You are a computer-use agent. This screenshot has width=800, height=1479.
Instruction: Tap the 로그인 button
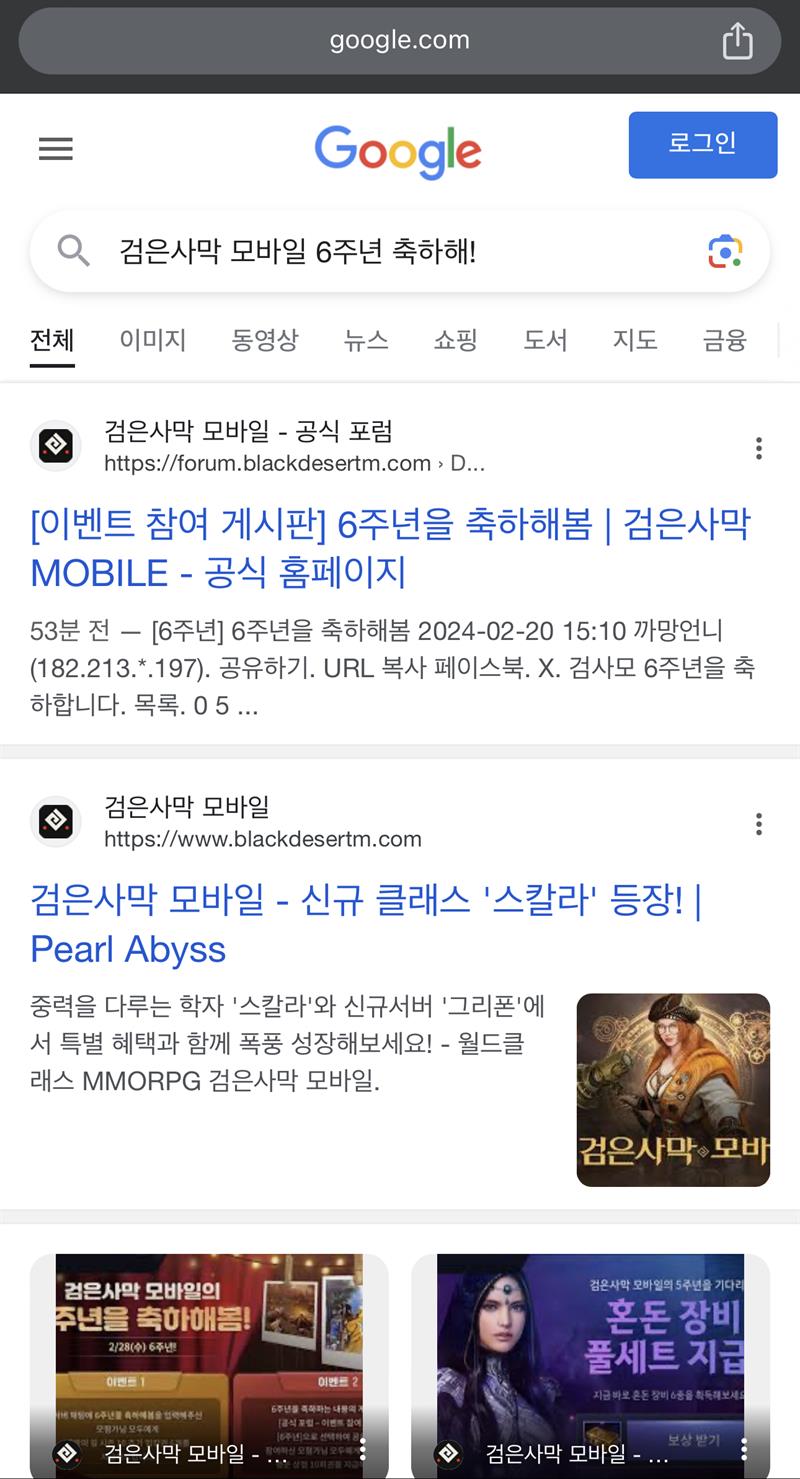pyautogui.click(x=702, y=145)
